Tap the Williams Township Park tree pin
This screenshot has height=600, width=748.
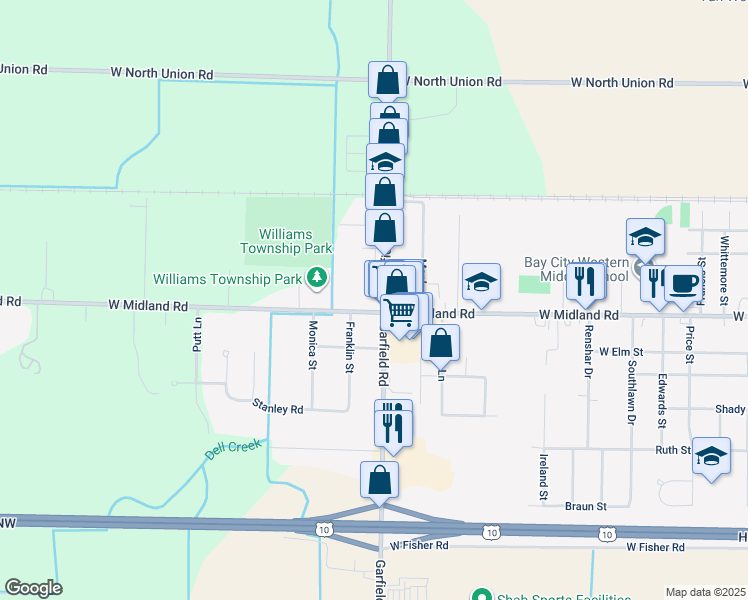tap(318, 277)
